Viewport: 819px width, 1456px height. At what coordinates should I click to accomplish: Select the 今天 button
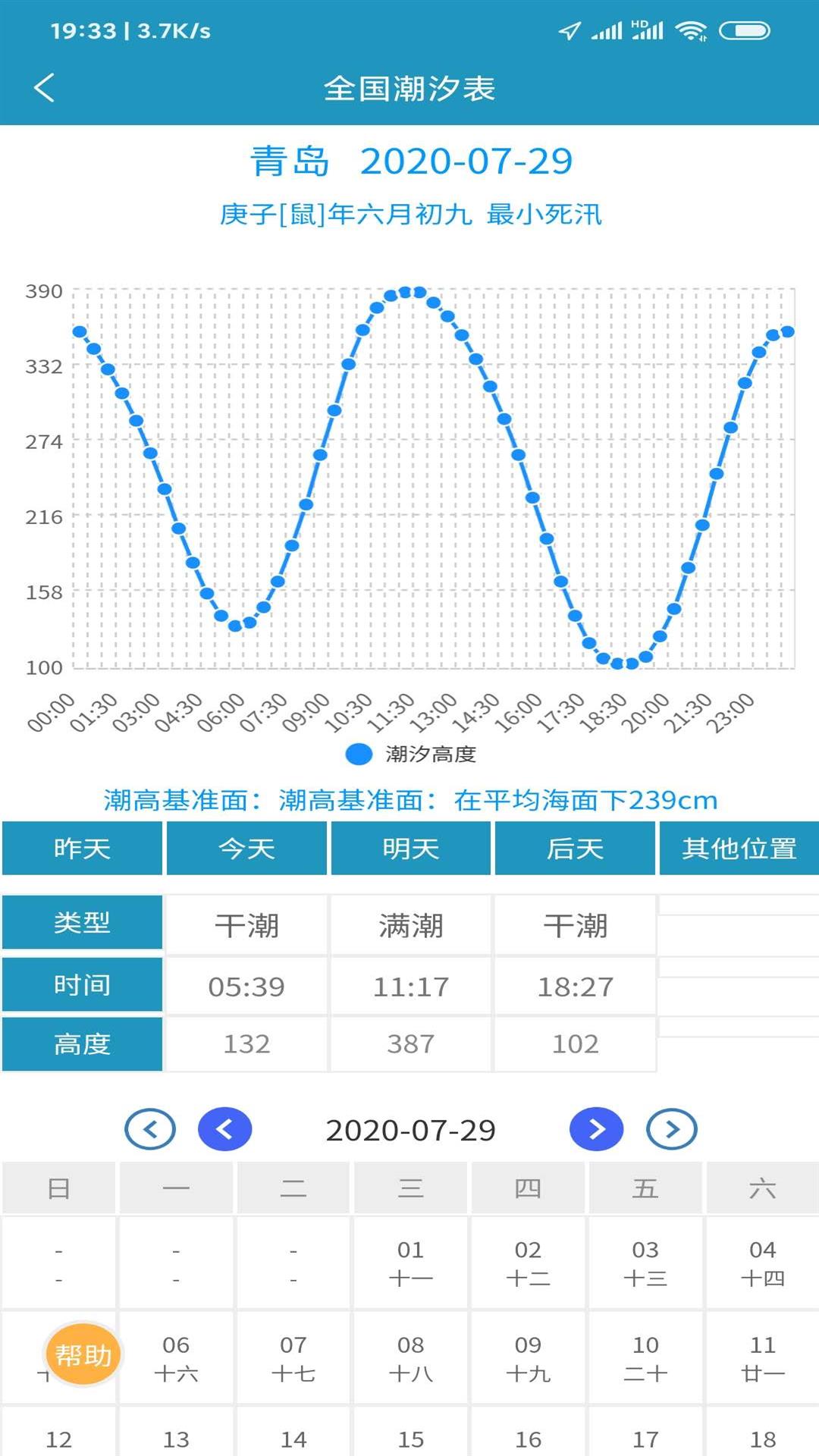[246, 849]
